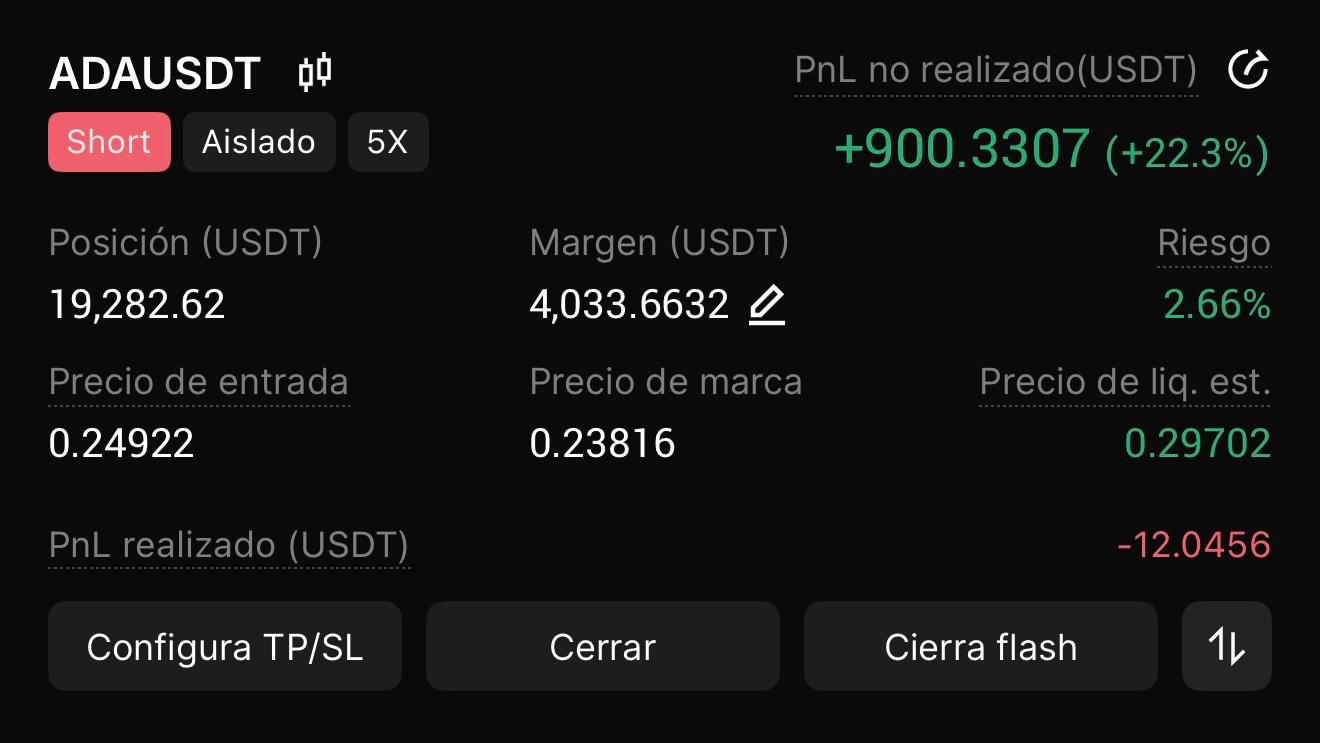Open the ADAUSDT candlestick chart icon
This screenshot has width=1320, height=743.
point(315,73)
